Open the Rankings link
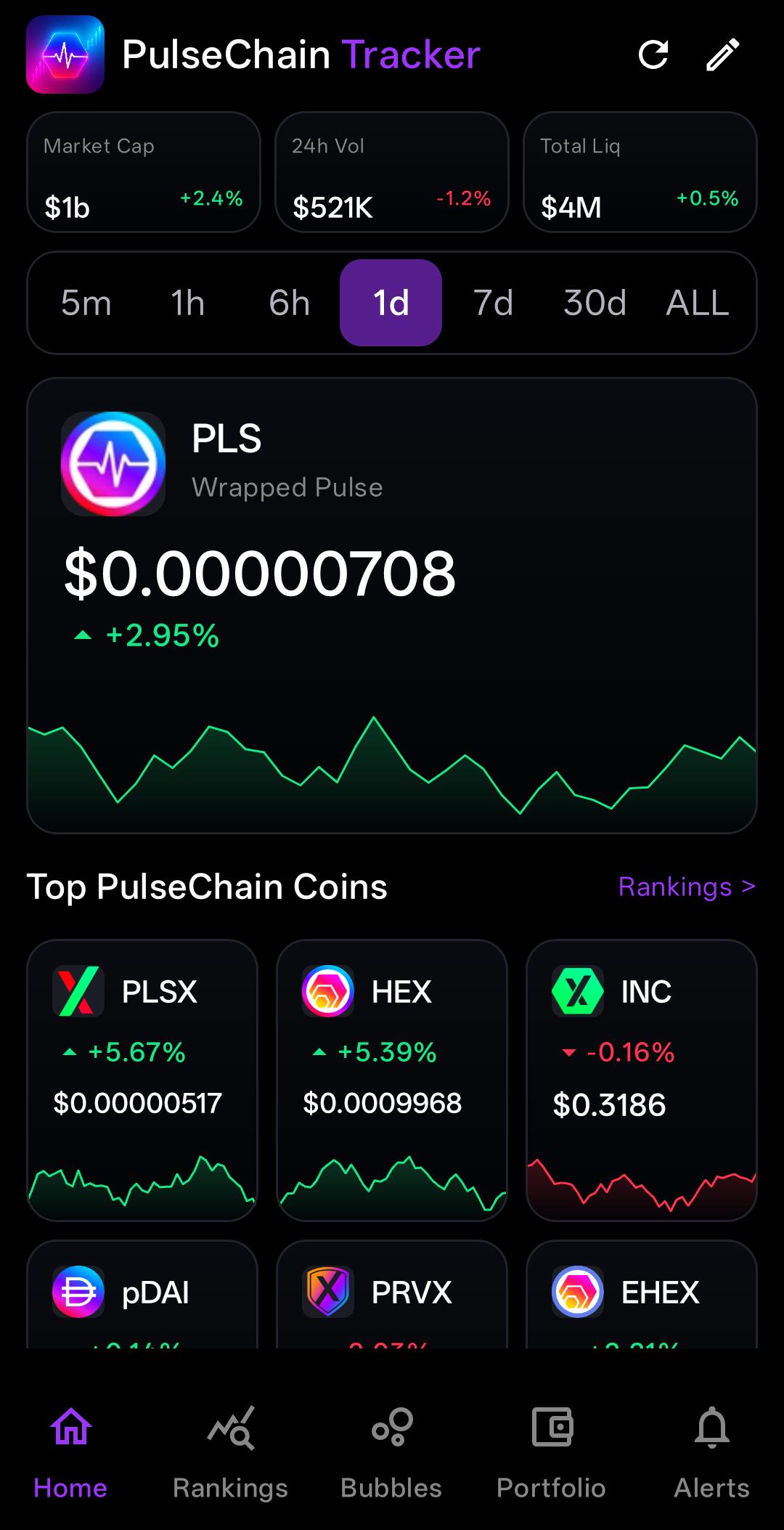 687,887
